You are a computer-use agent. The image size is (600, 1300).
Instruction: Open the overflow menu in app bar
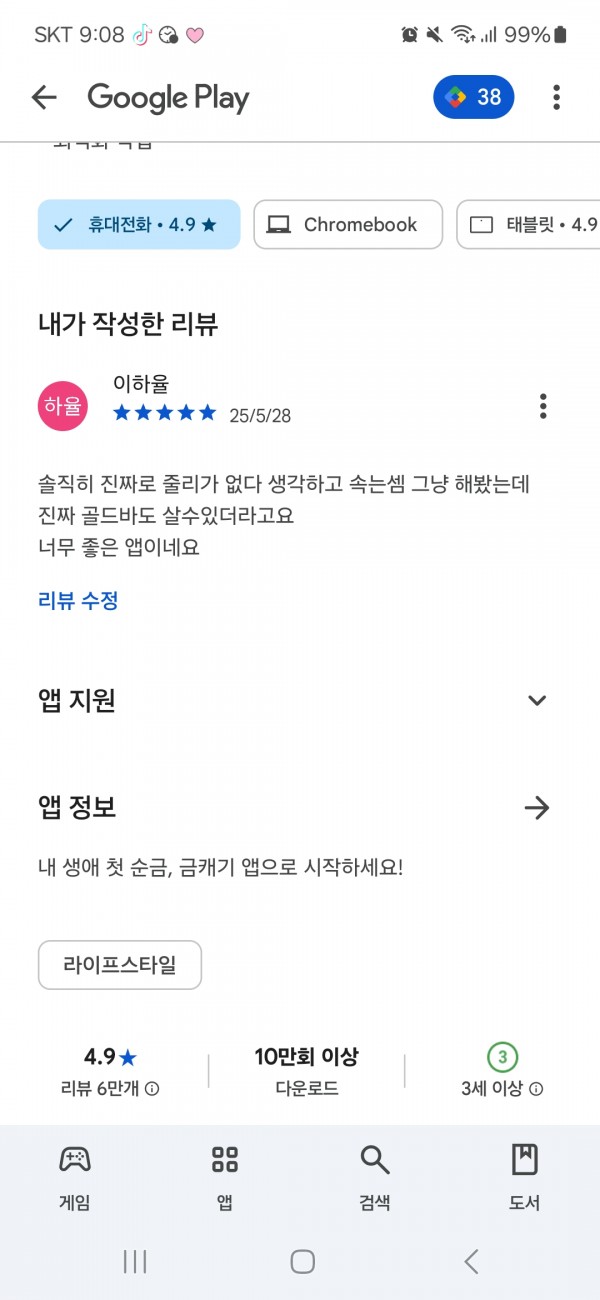click(556, 97)
